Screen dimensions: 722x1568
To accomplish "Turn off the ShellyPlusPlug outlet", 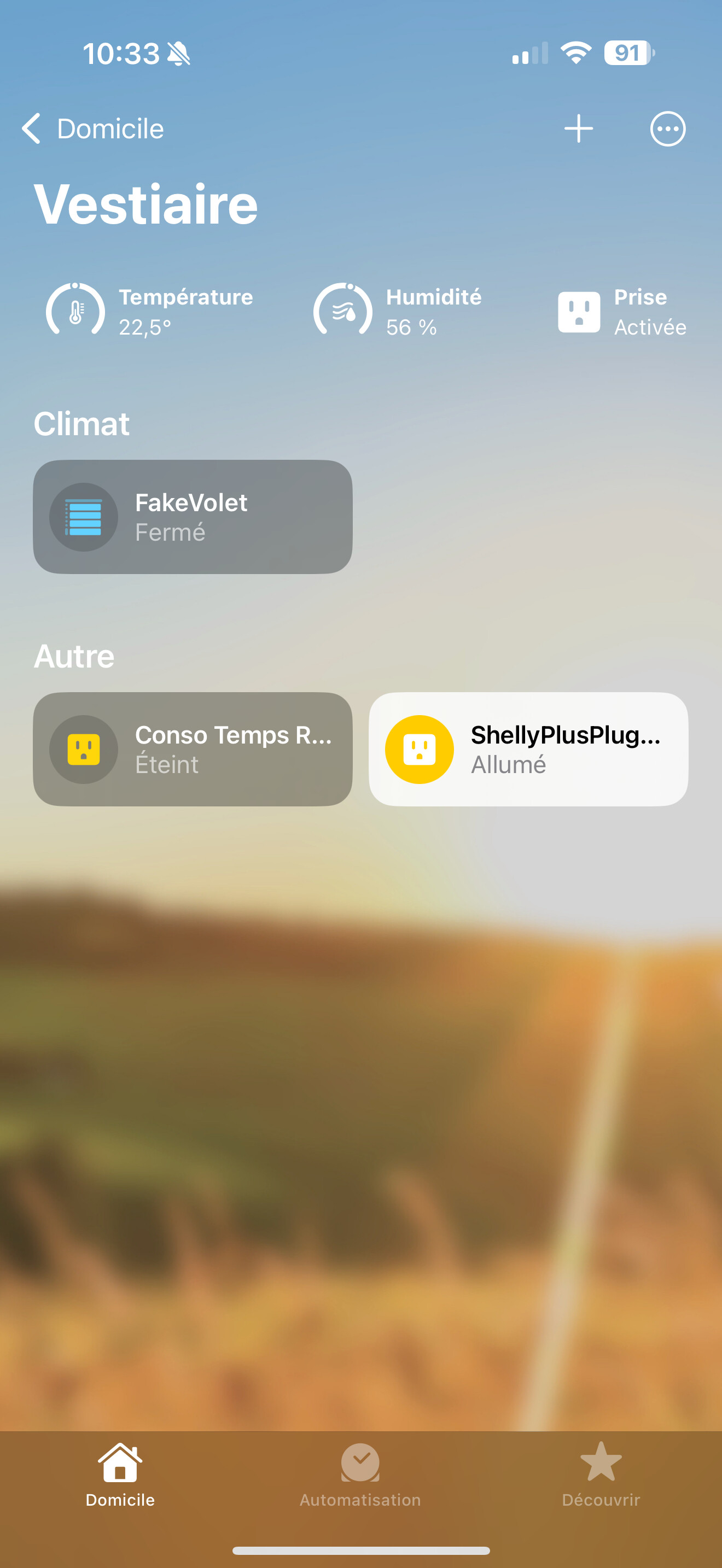I will point(420,750).
